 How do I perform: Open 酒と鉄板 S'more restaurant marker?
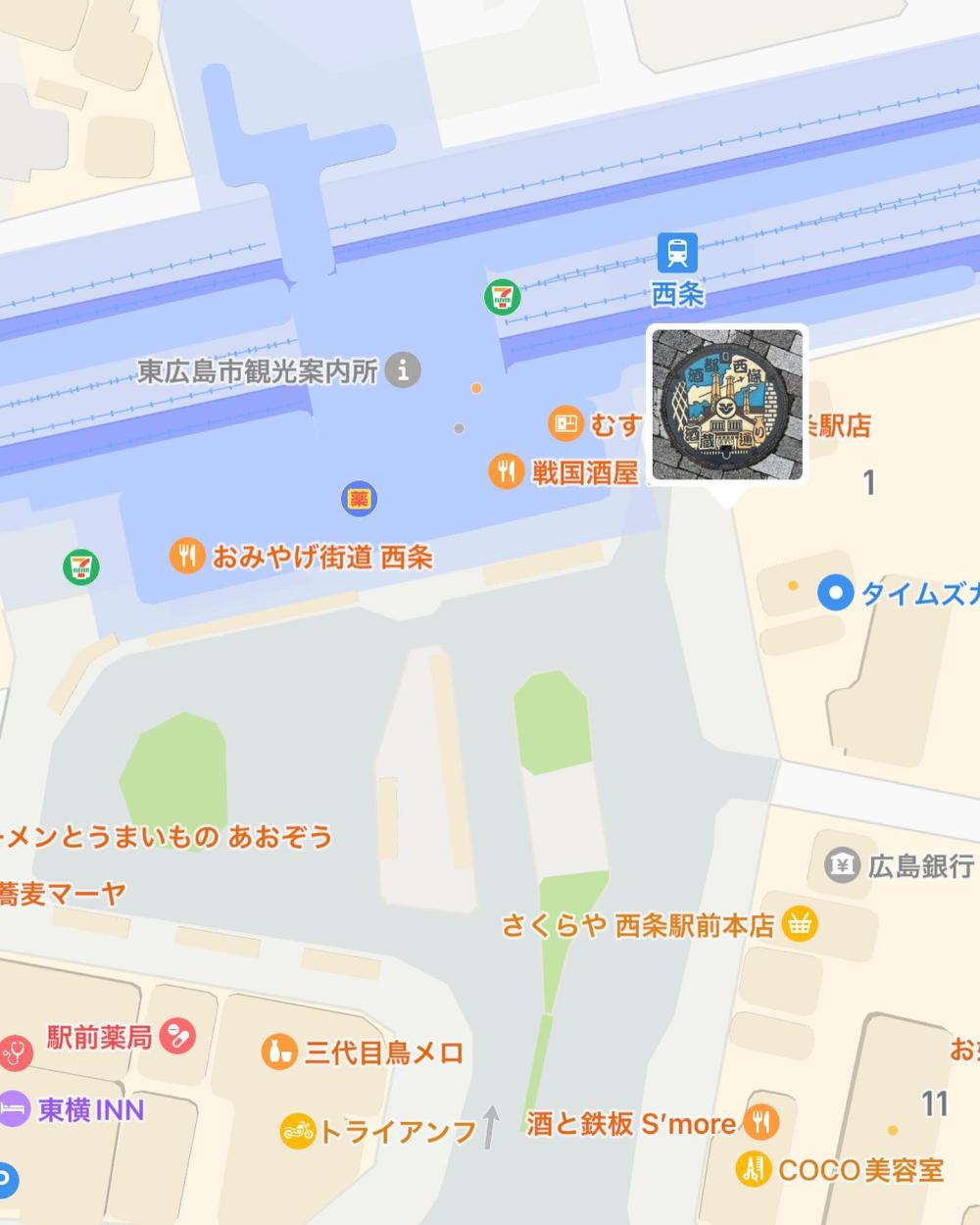coord(762,1122)
